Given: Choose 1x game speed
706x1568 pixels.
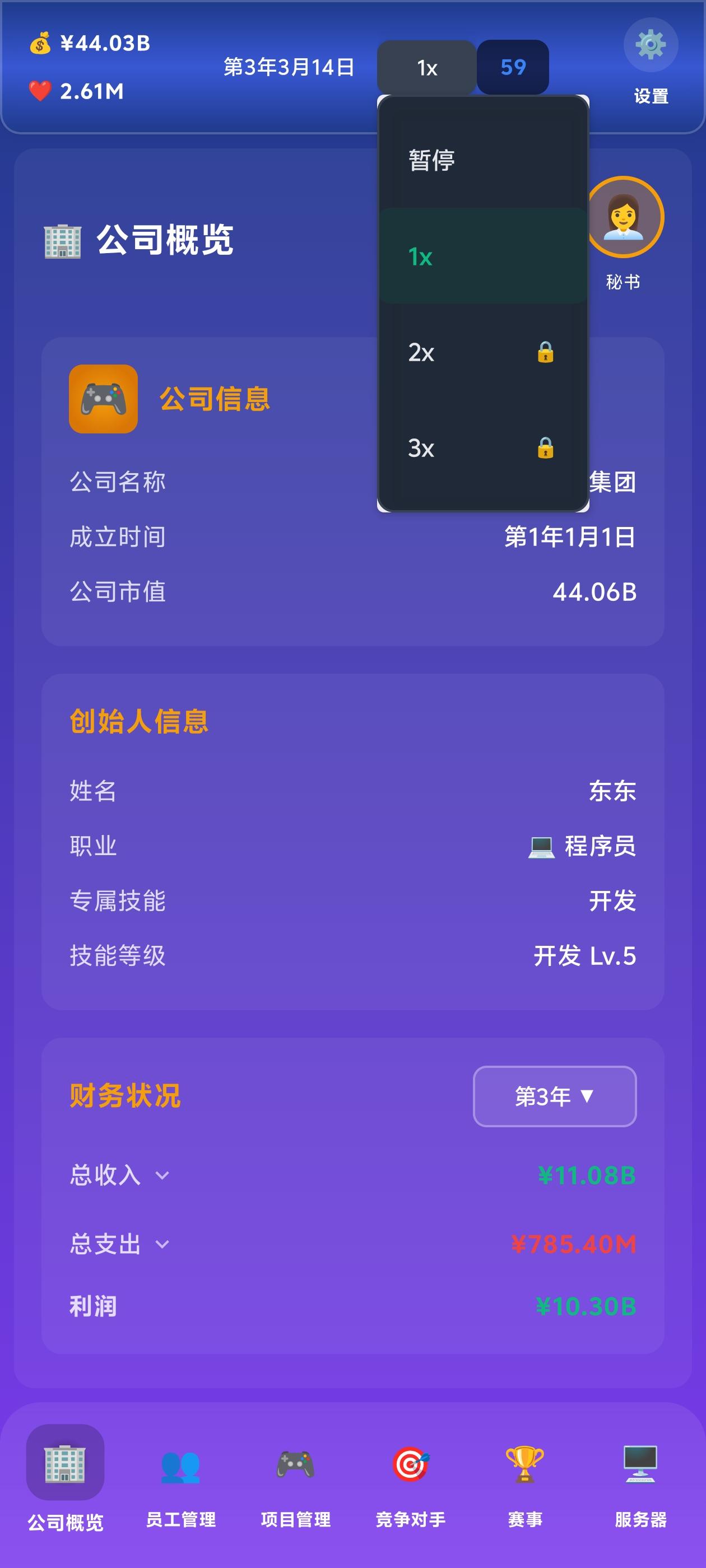Looking at the screenshot, I should 483,256.
